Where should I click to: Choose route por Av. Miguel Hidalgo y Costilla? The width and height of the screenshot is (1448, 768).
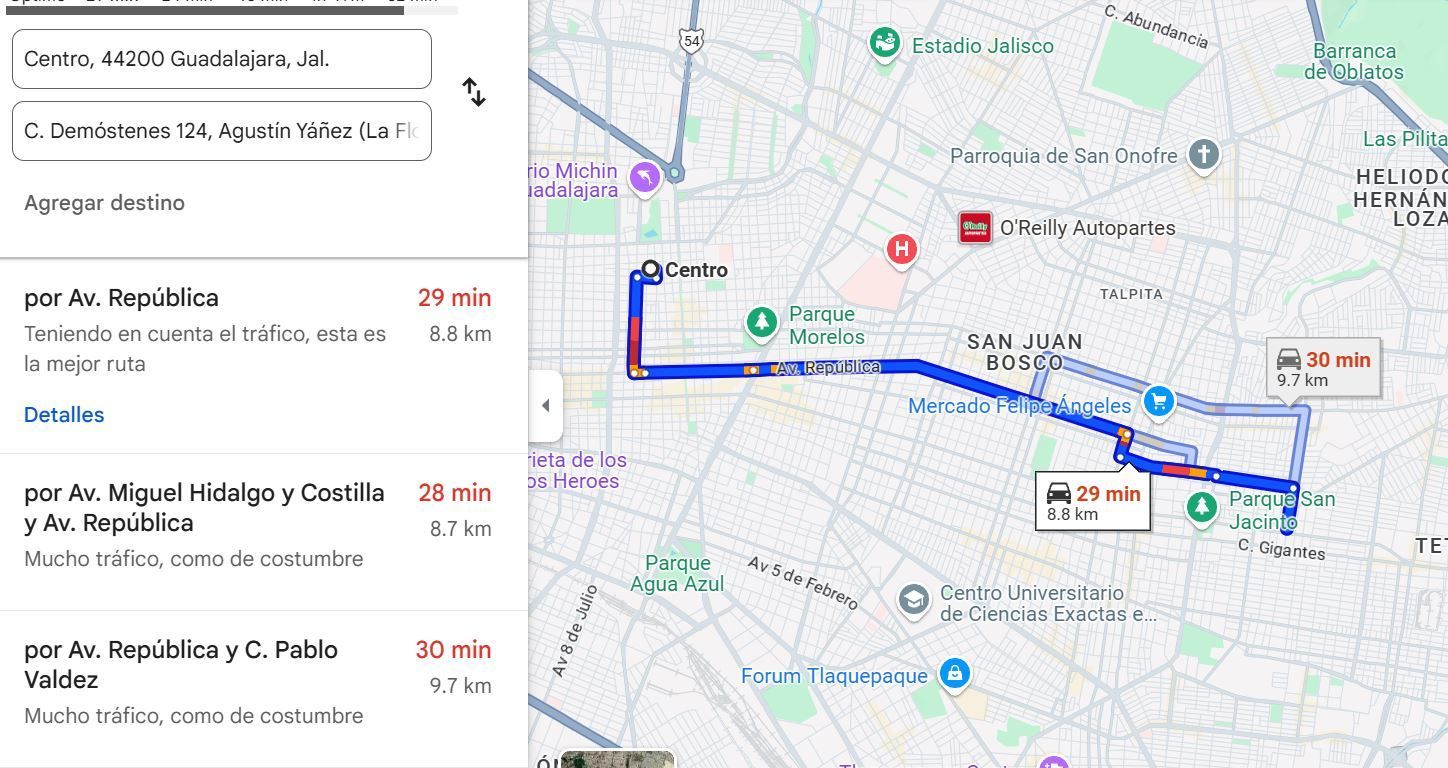264,532
